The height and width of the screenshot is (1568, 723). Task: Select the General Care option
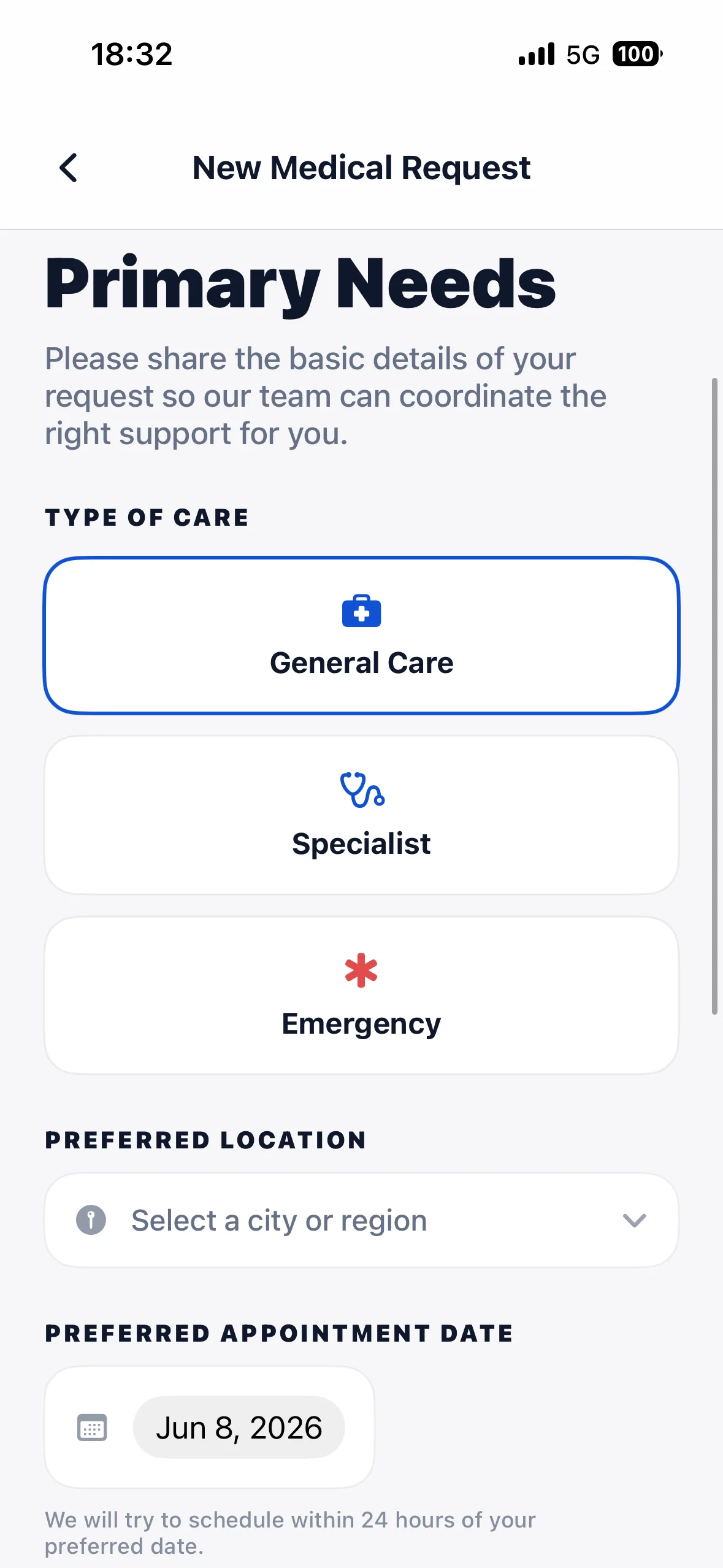pos(361,636)
